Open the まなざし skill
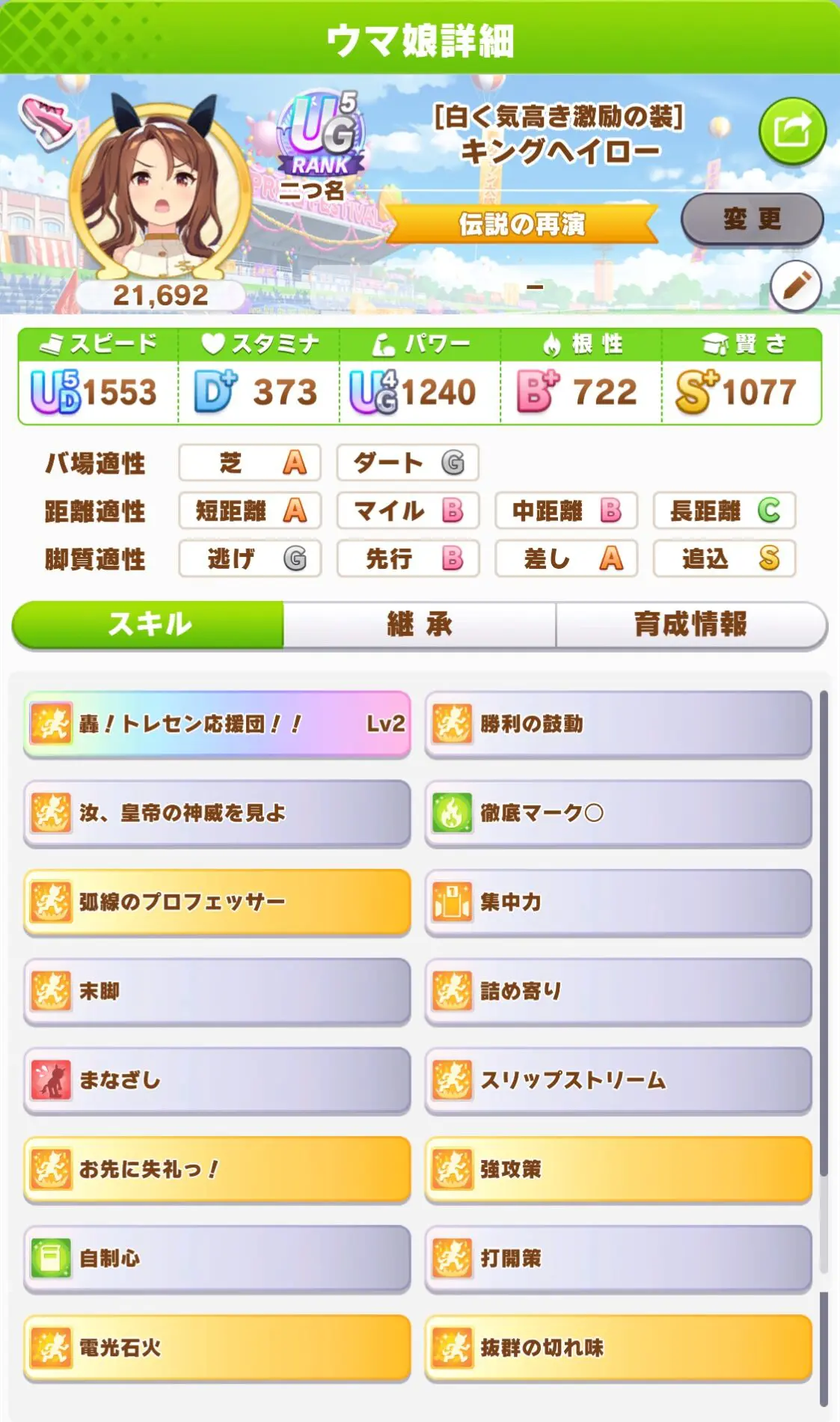 click(x=217, y=1080)
